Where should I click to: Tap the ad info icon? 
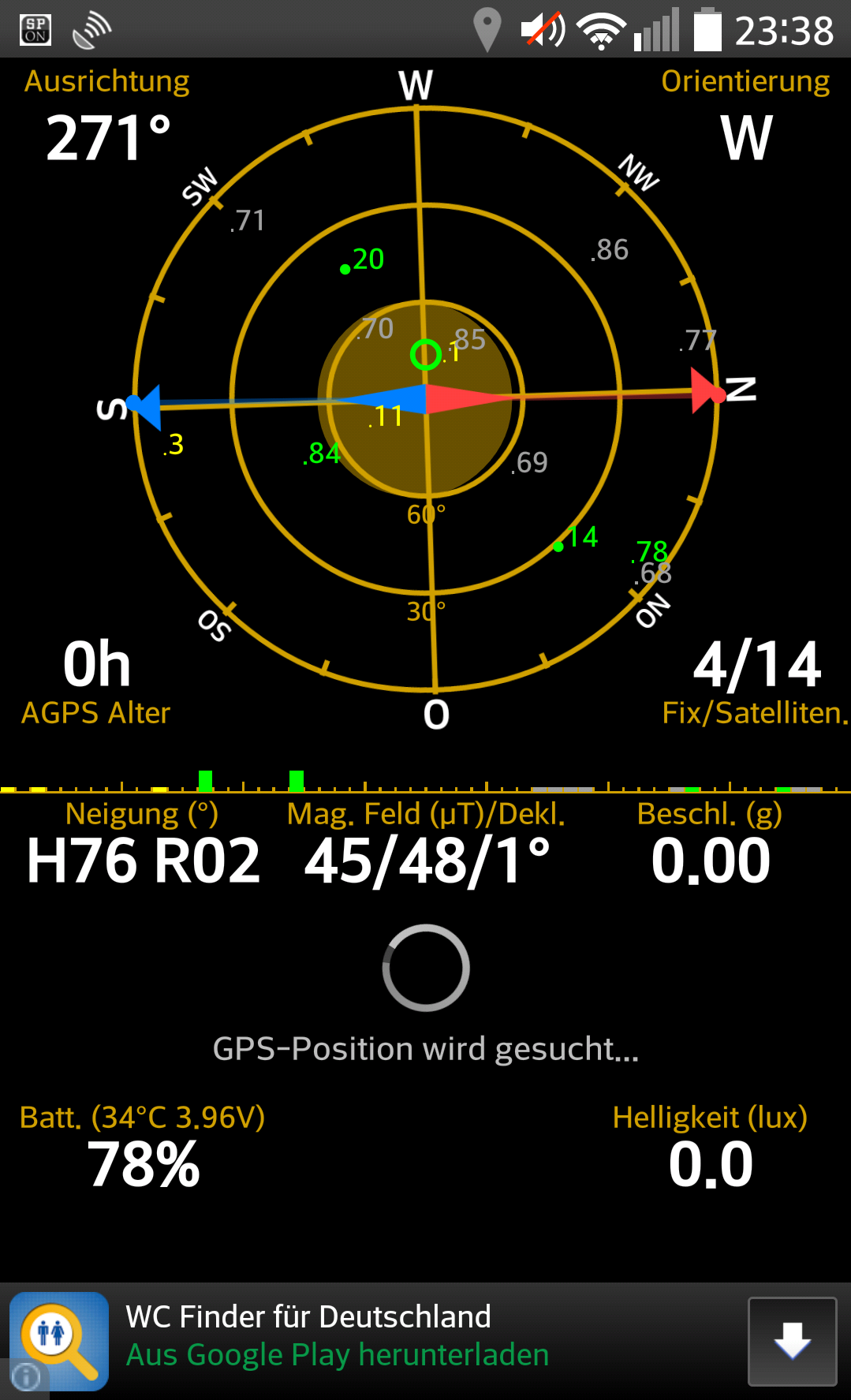pos(25,1377)
